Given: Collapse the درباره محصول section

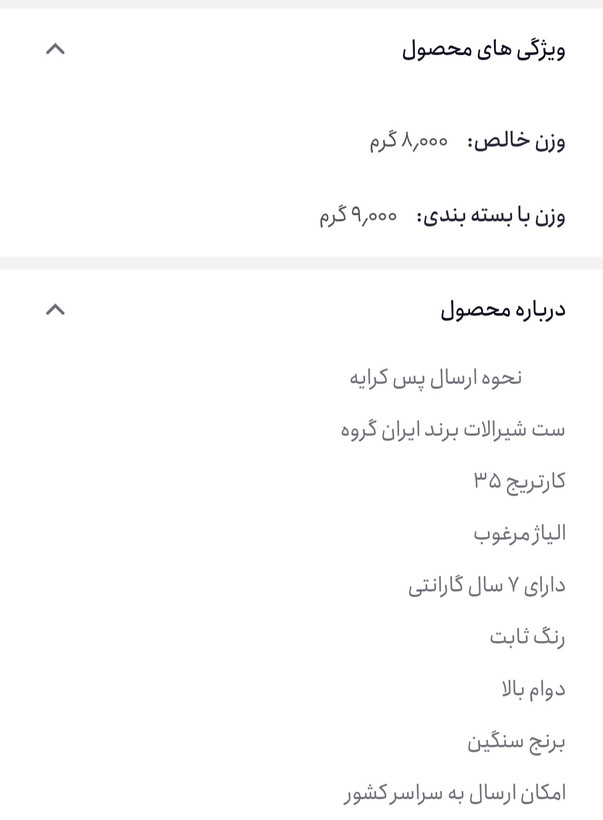Looking at the screenshot, I should [x=56, y=310].
